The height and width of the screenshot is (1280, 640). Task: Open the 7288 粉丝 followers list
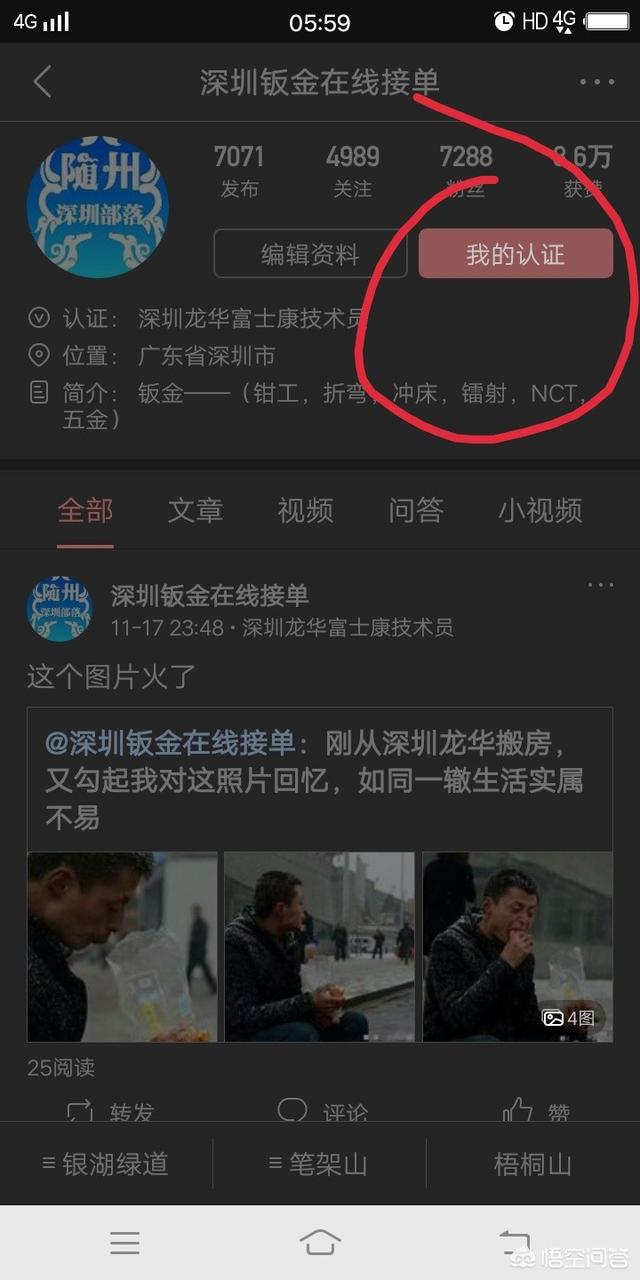(465, 170)
